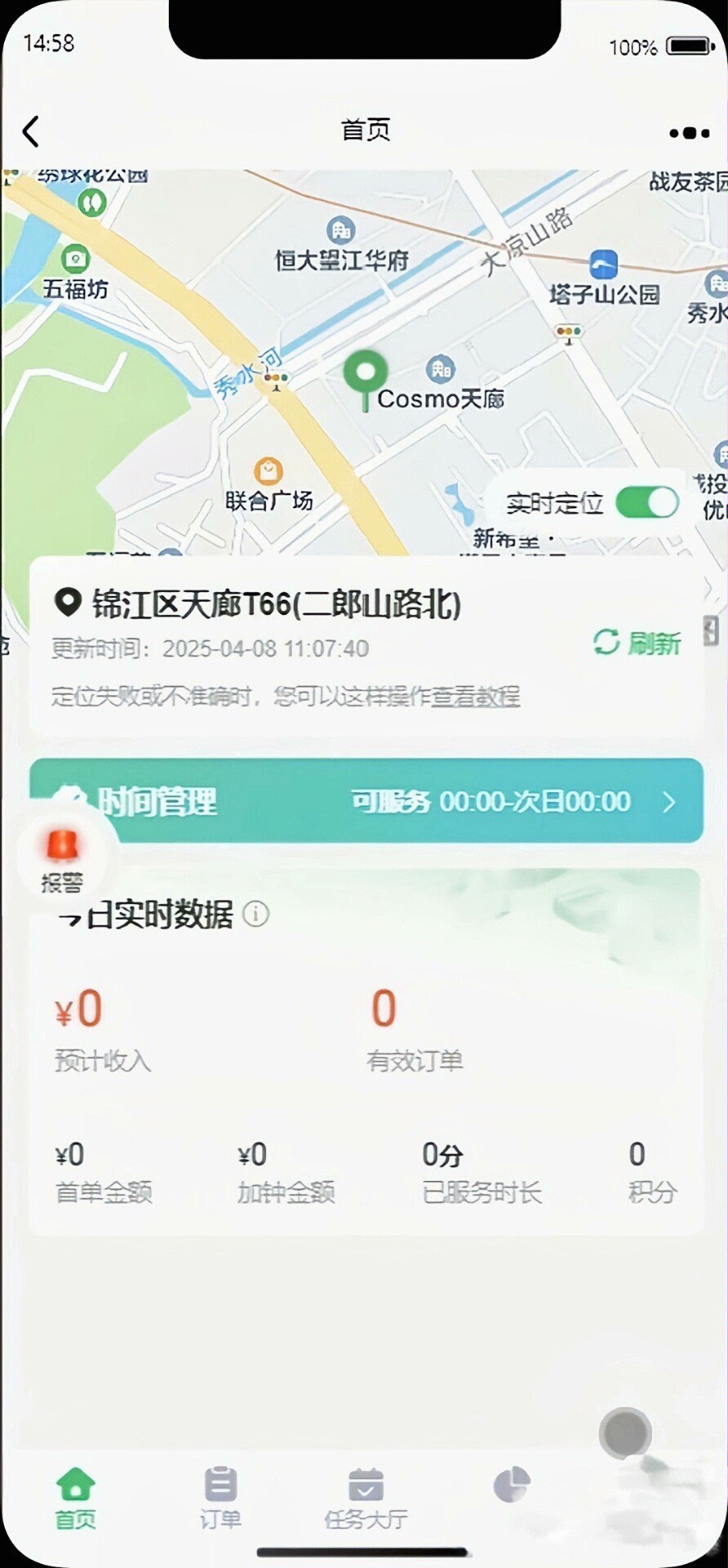Open the three-dot overflow menu

(x=689, y=132)
